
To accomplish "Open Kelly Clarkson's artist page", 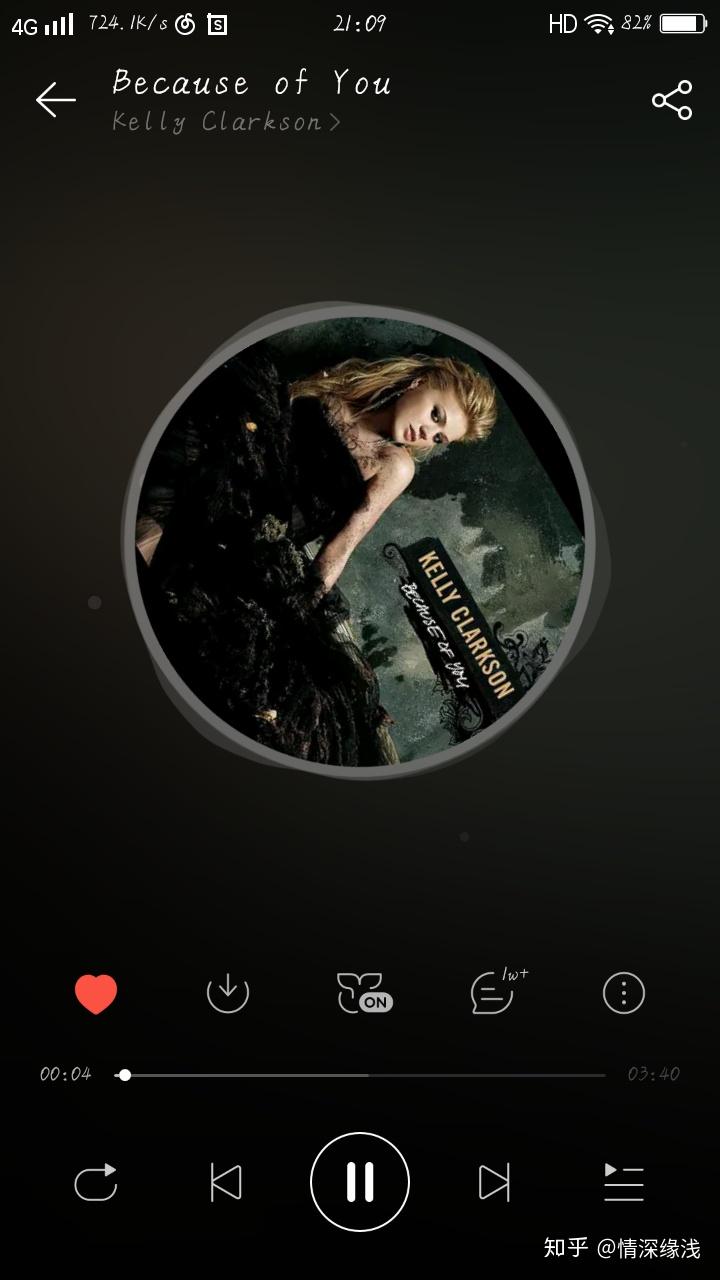I will [226, 122].
